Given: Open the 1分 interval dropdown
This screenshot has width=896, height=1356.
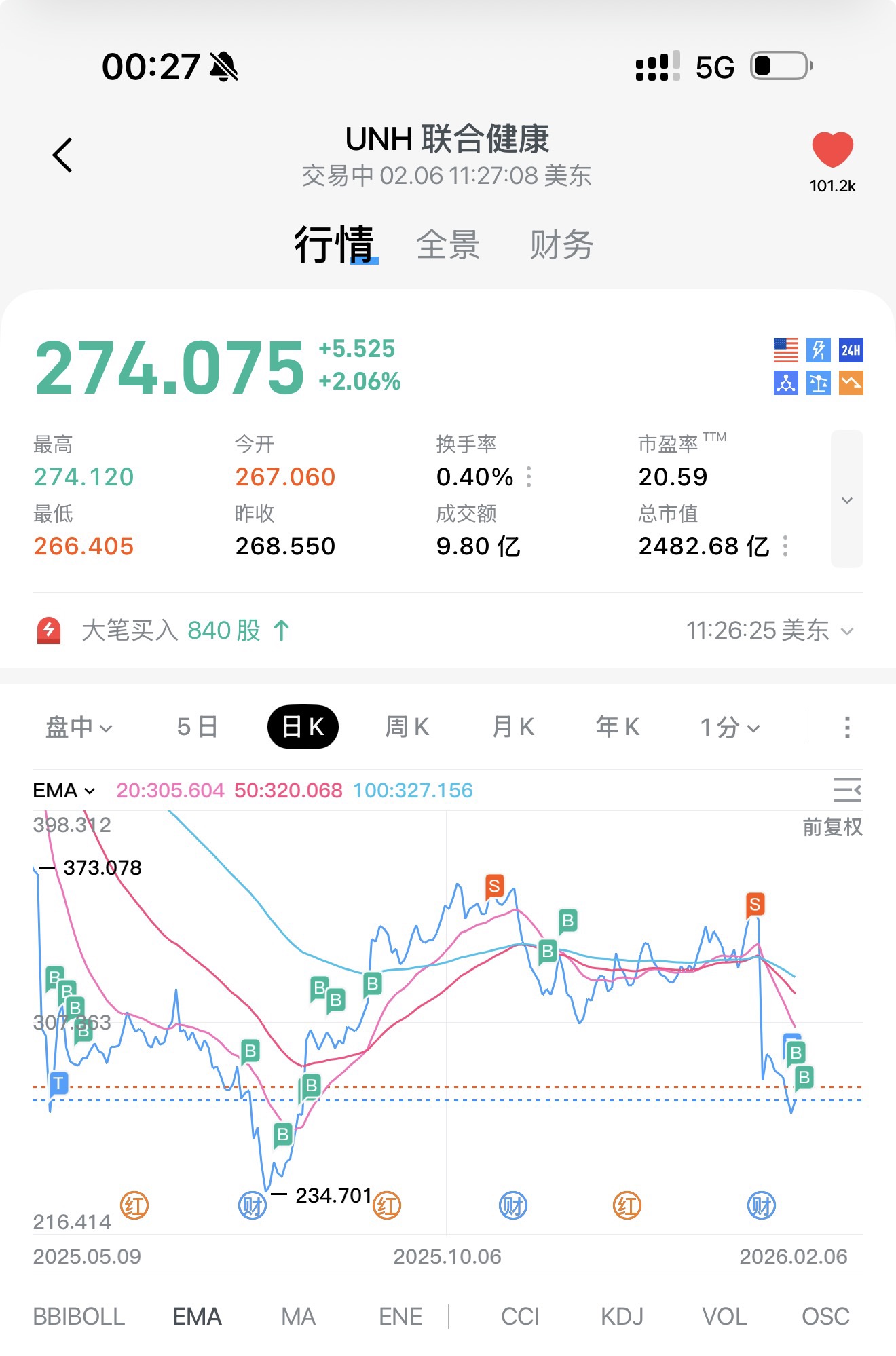Looking at the screenshot, I should (x=730, y=728).
